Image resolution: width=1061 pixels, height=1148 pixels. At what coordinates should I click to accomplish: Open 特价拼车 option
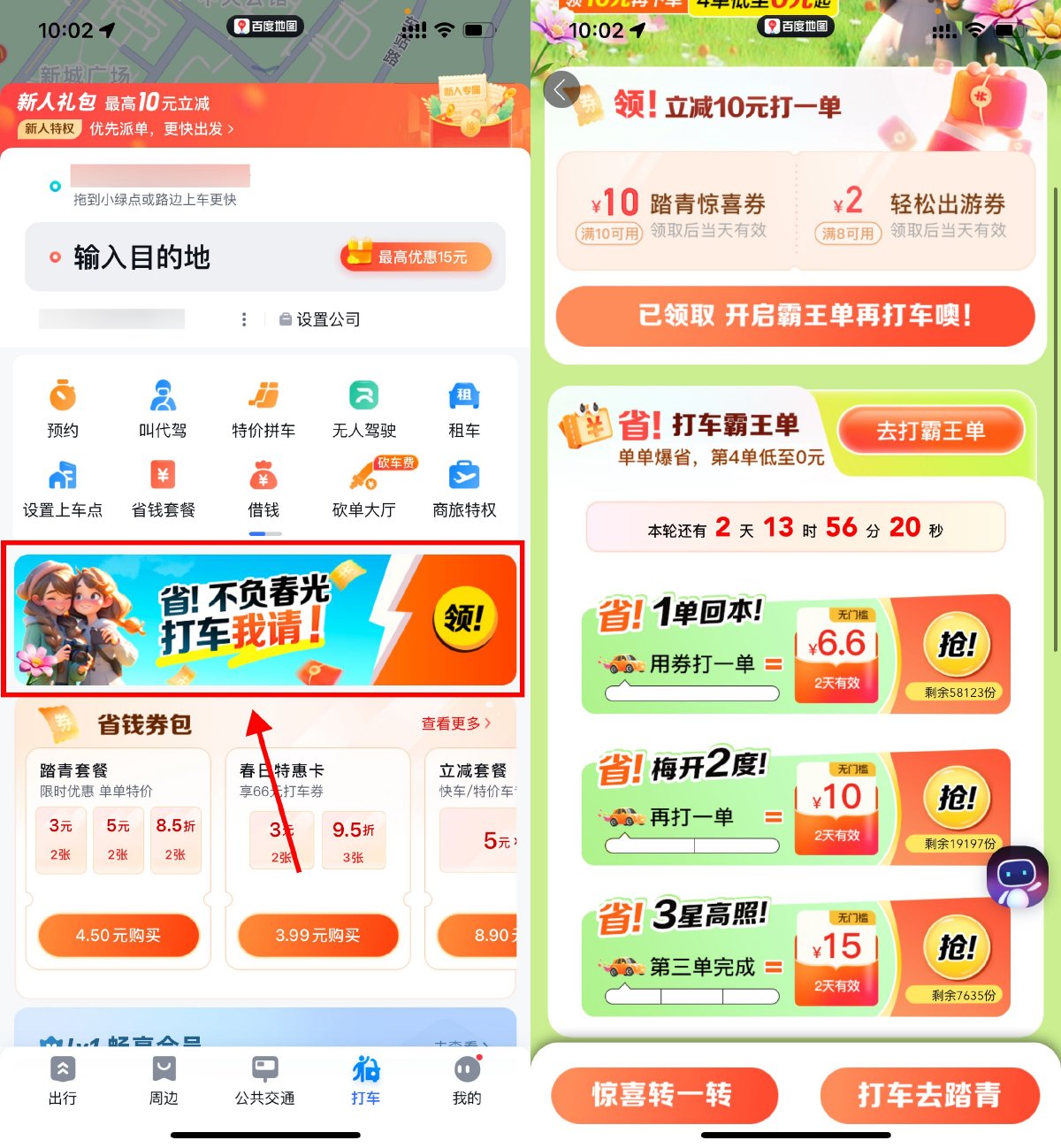(263, 408)
